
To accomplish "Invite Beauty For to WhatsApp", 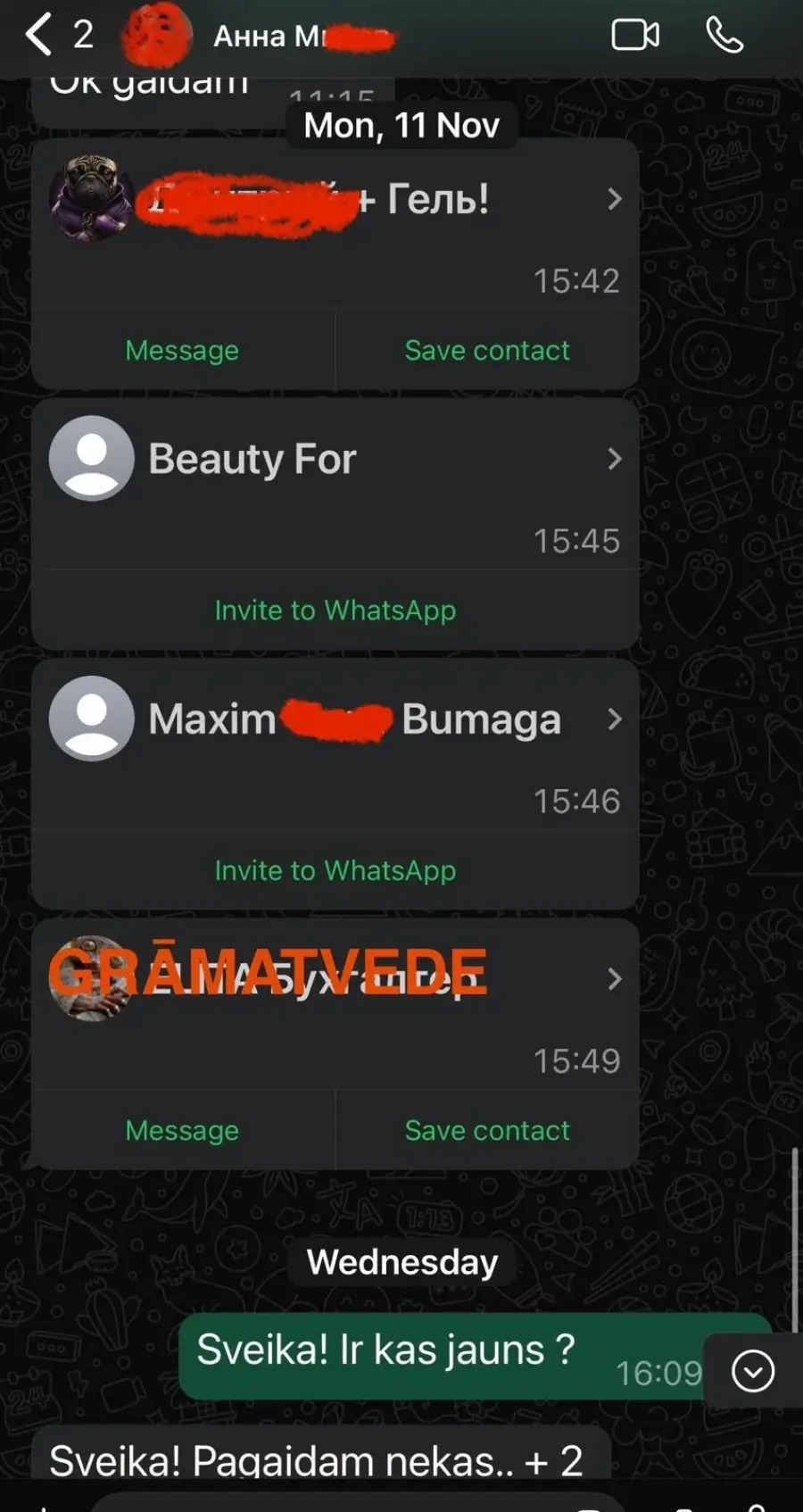I will point(335,611).
